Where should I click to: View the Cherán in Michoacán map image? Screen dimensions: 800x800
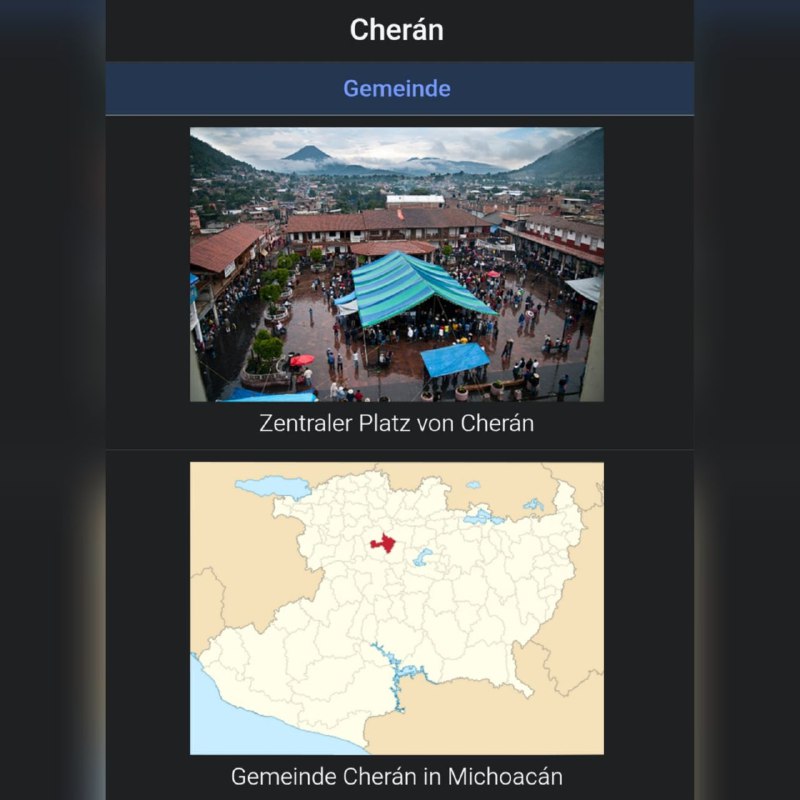(397, 608)
